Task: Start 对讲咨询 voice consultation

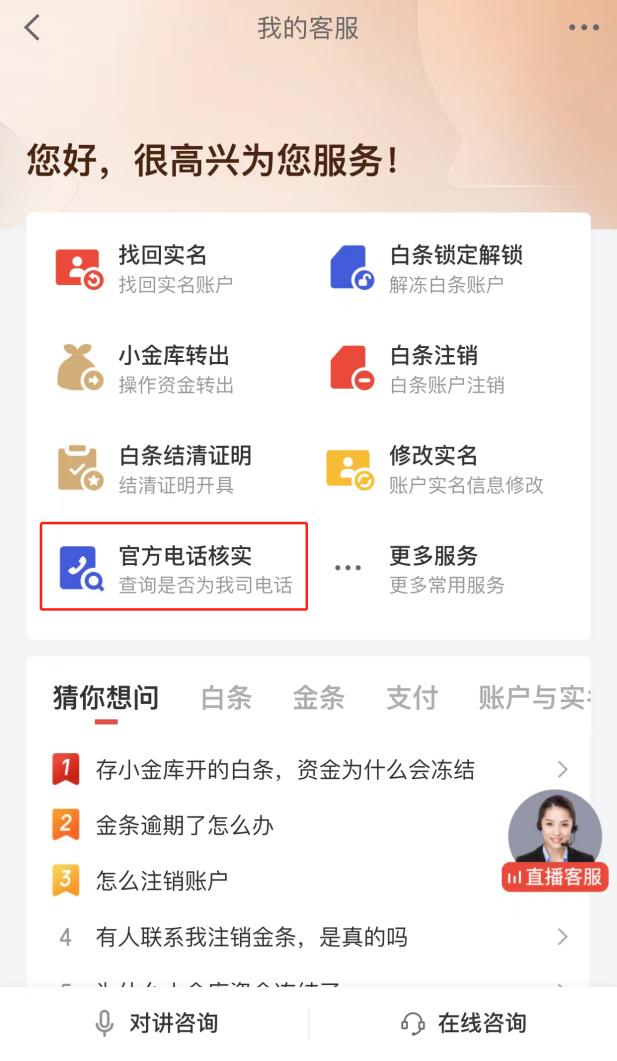Action: [156, 1023]
